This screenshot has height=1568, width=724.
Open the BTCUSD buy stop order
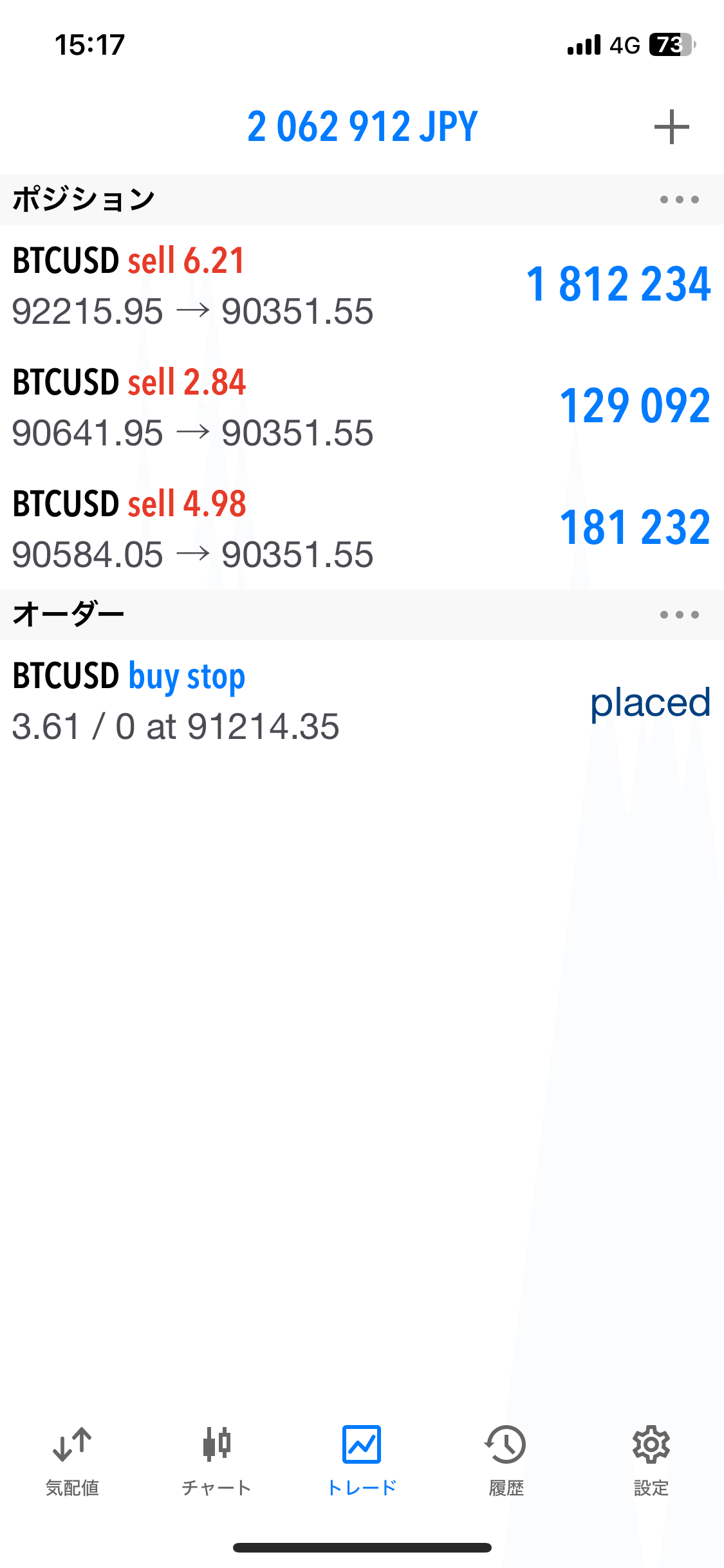360,702
